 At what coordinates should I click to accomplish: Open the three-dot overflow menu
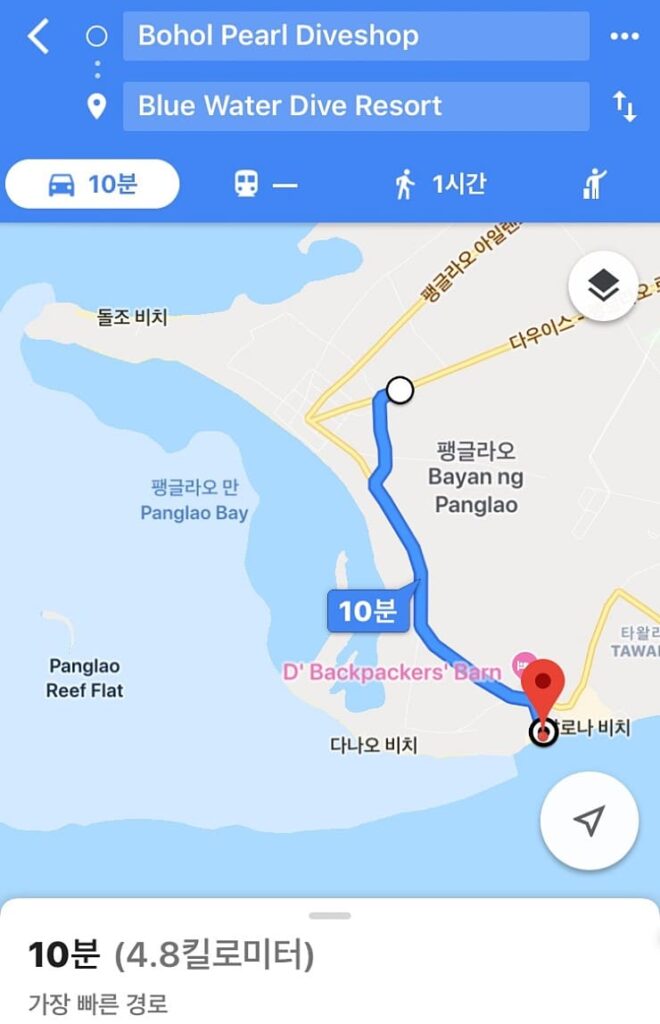click(x=624, y=37)
